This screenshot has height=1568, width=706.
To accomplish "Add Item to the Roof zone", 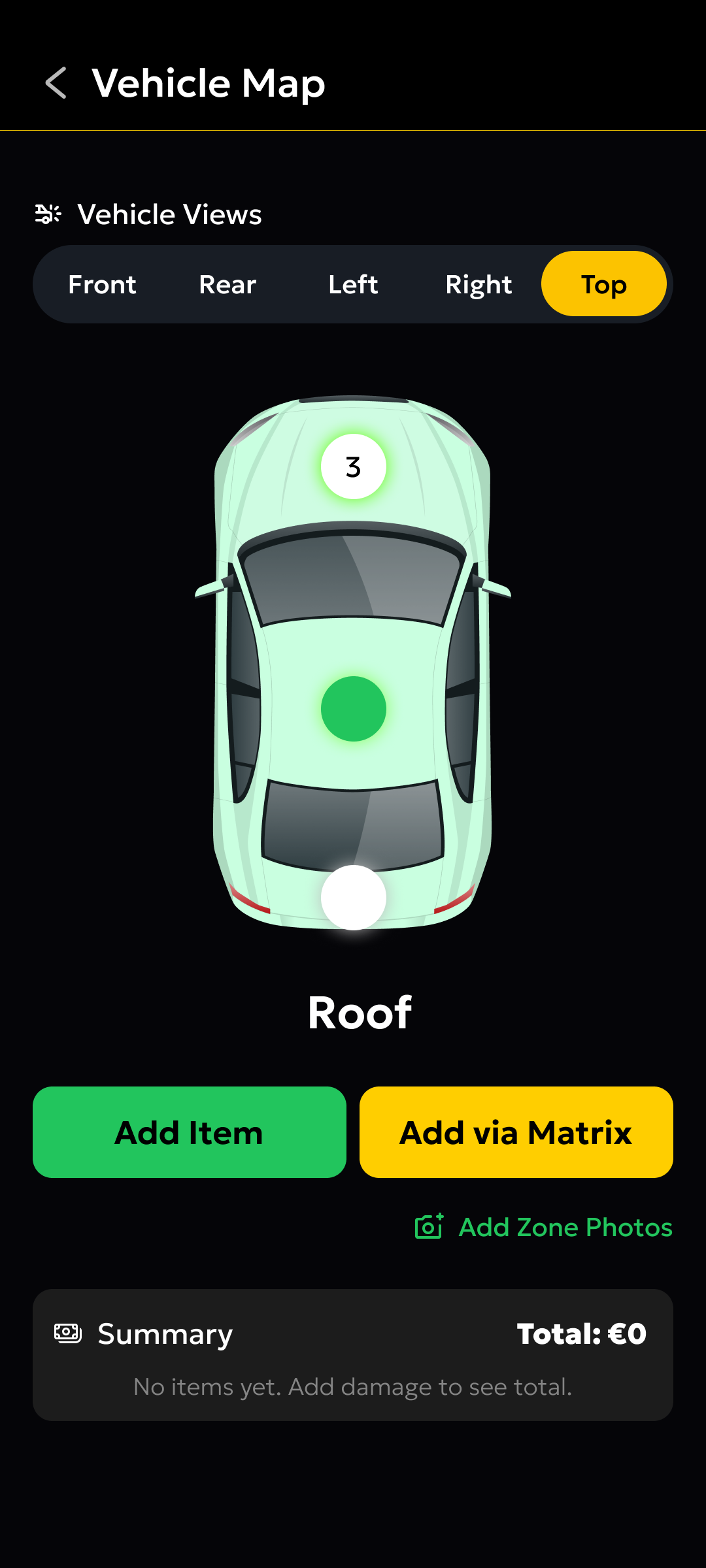I will (190, 1132).
